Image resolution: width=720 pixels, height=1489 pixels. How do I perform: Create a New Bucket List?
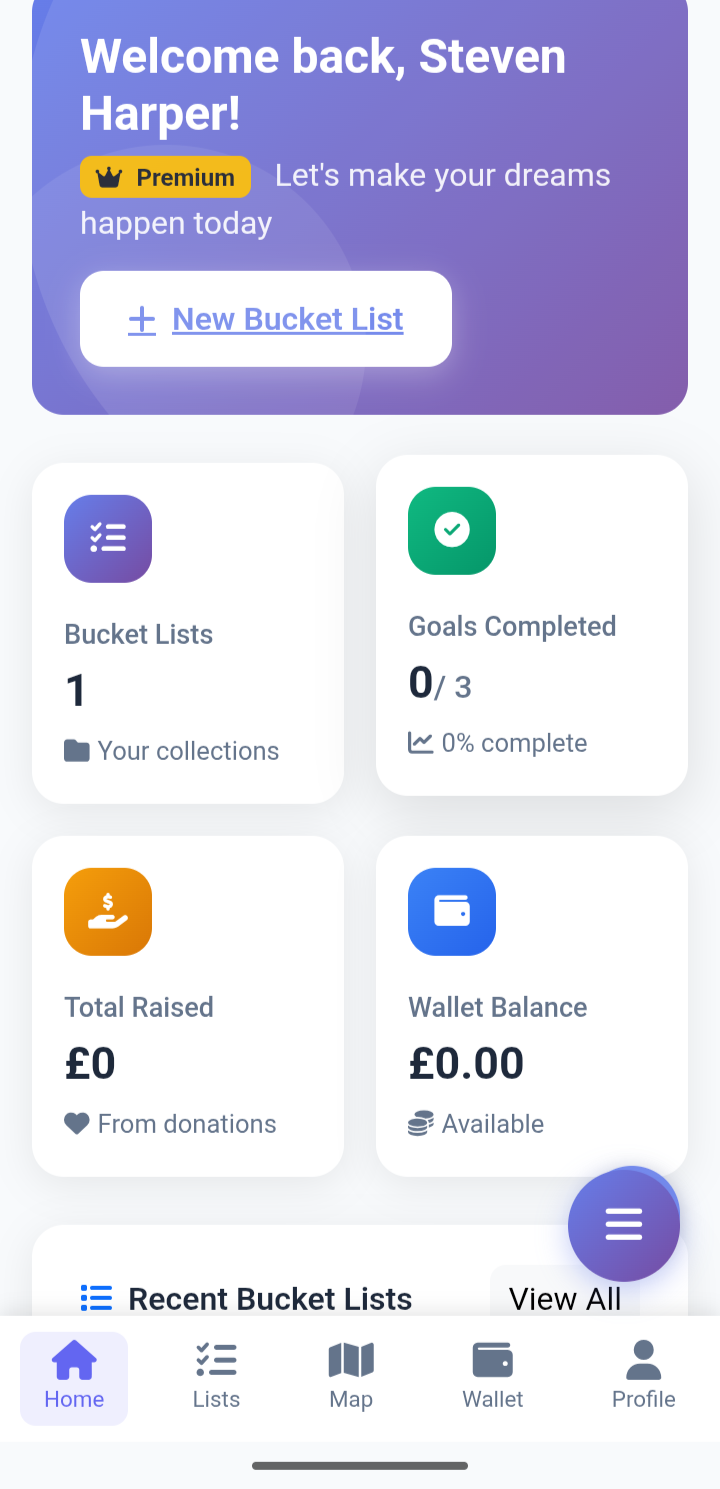pyautogui.click(x=265, y=318)
